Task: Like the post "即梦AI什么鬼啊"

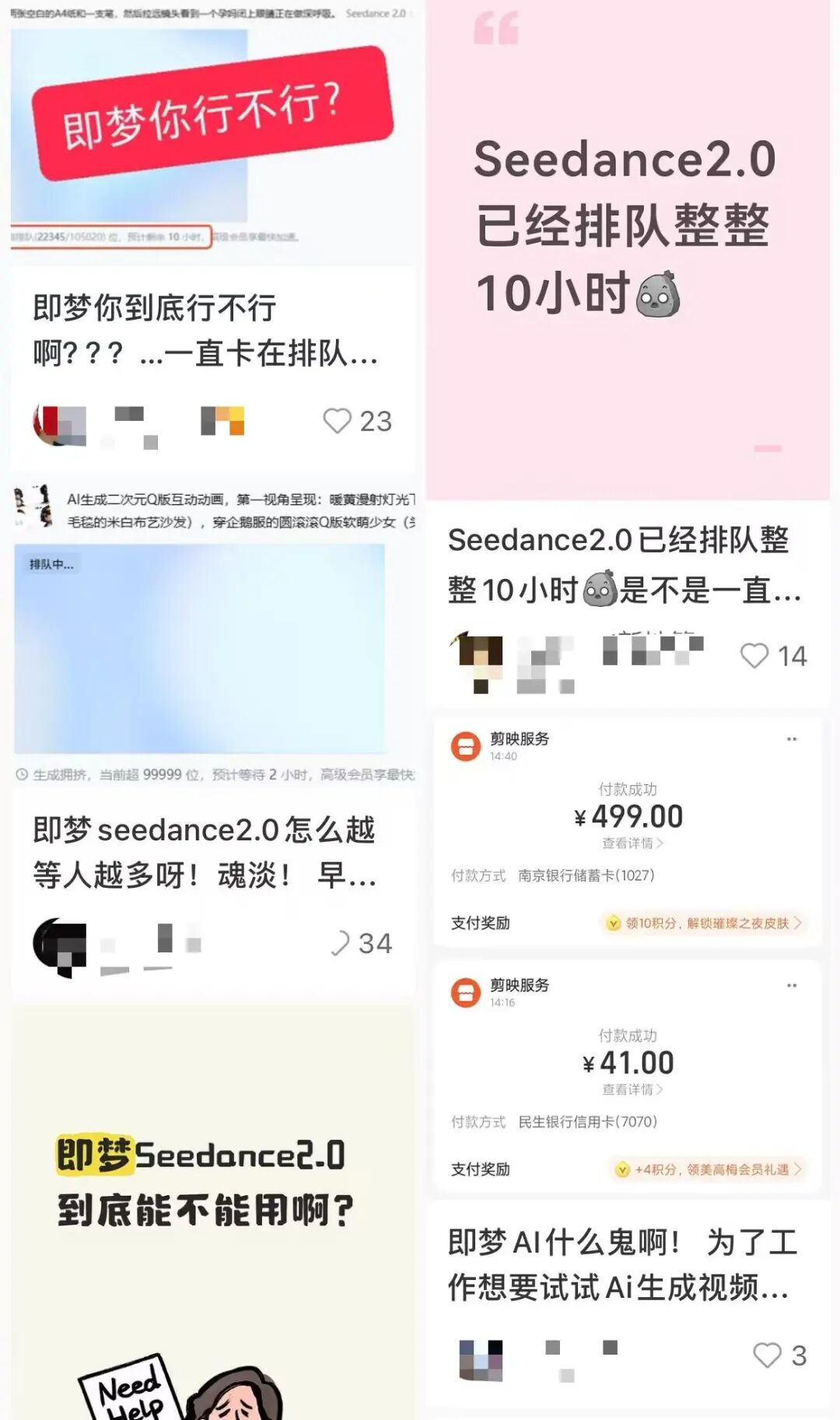Action: point(767,1355)
